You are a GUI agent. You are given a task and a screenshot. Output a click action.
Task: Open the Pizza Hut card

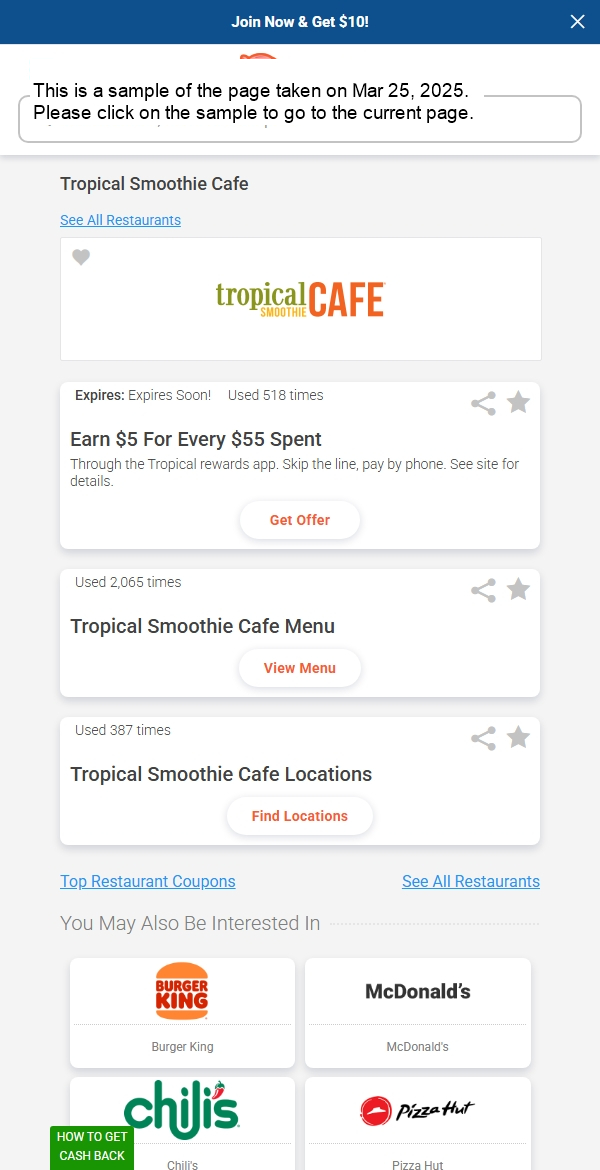pos(418,1122)
